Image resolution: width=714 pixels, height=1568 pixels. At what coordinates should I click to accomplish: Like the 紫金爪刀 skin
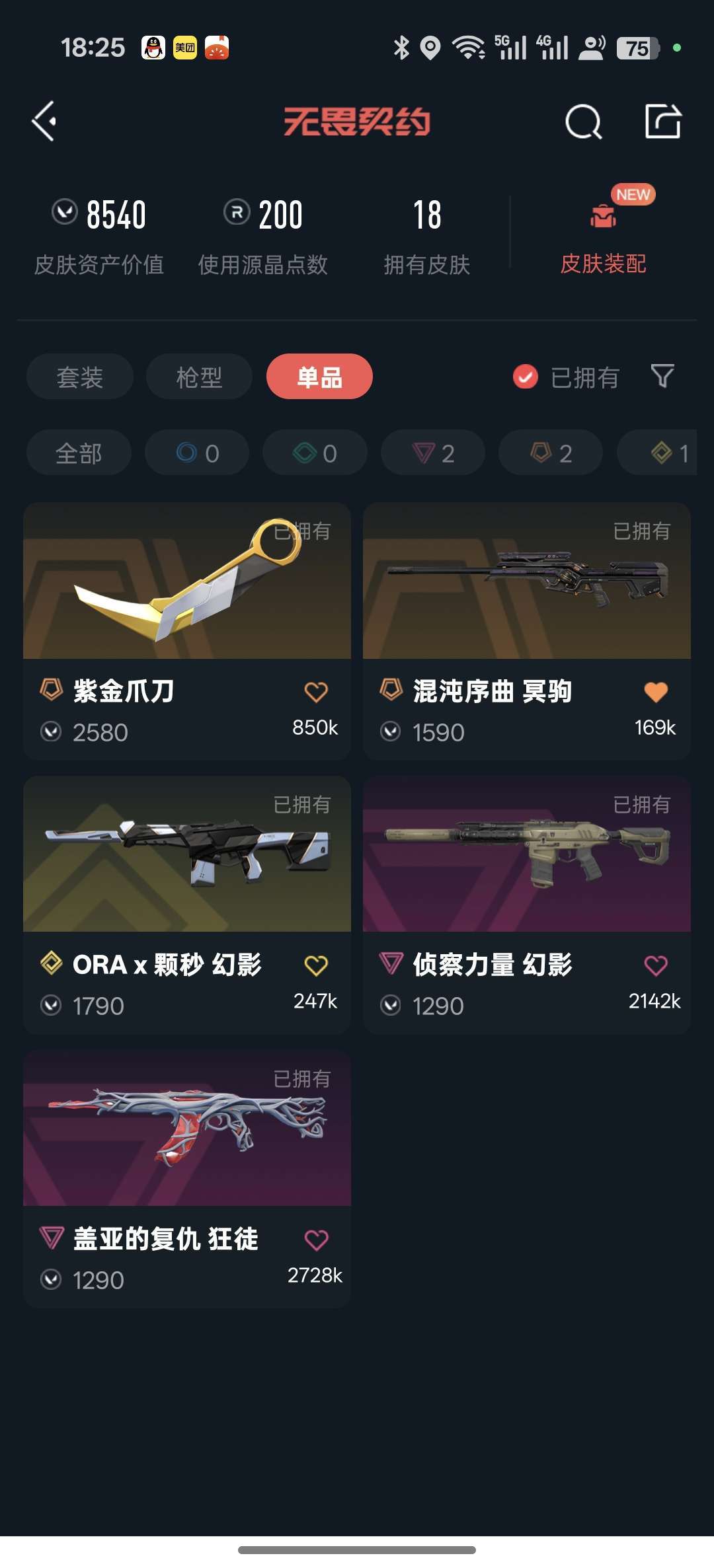tap(316, 692)
